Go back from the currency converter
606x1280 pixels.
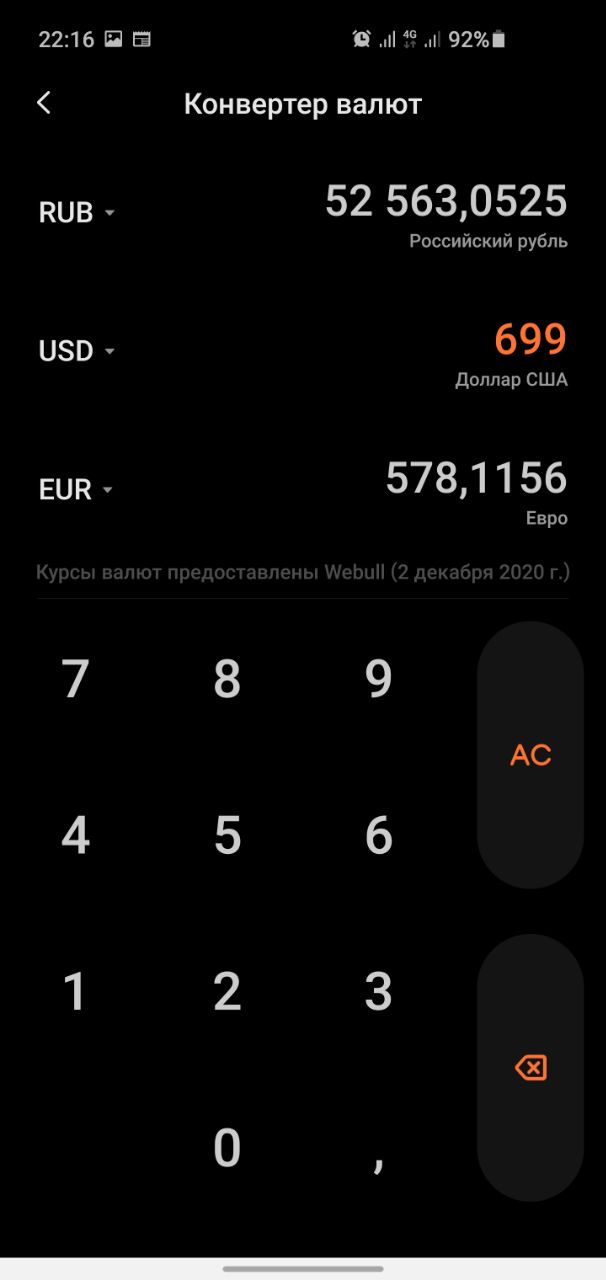coord(43,103)
